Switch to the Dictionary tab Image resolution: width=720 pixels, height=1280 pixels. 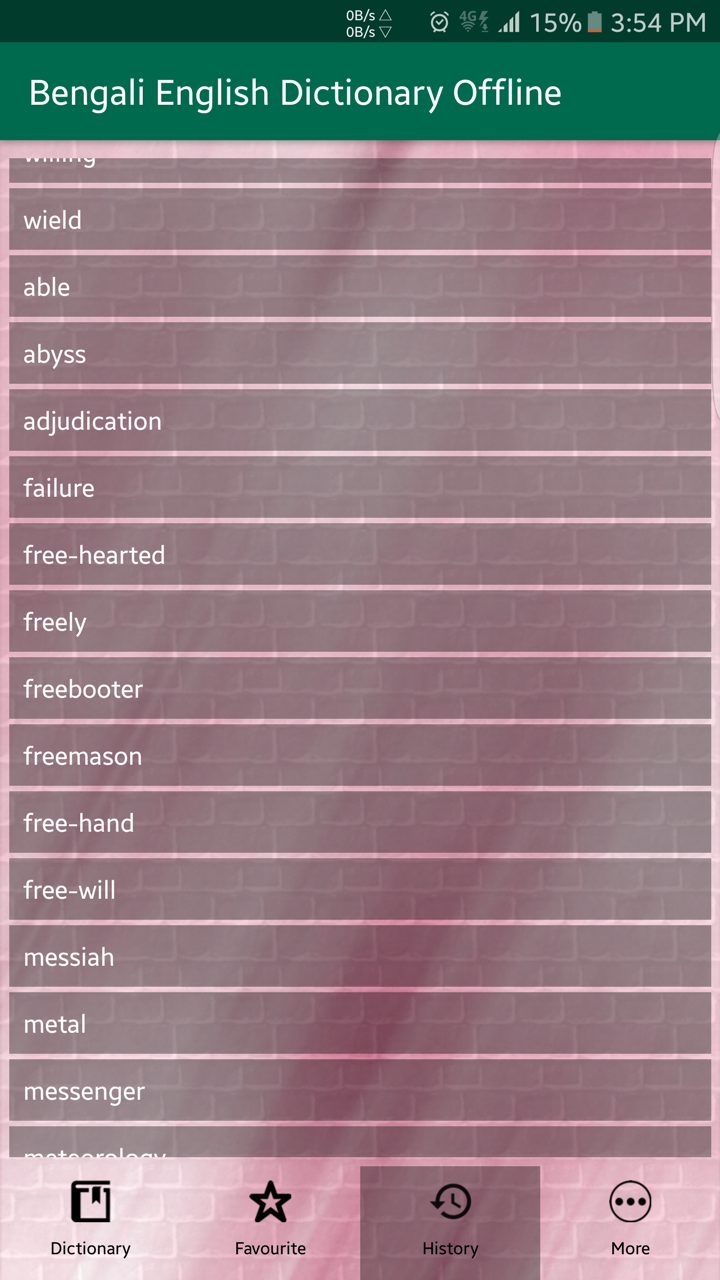(x=90, y=1220)
